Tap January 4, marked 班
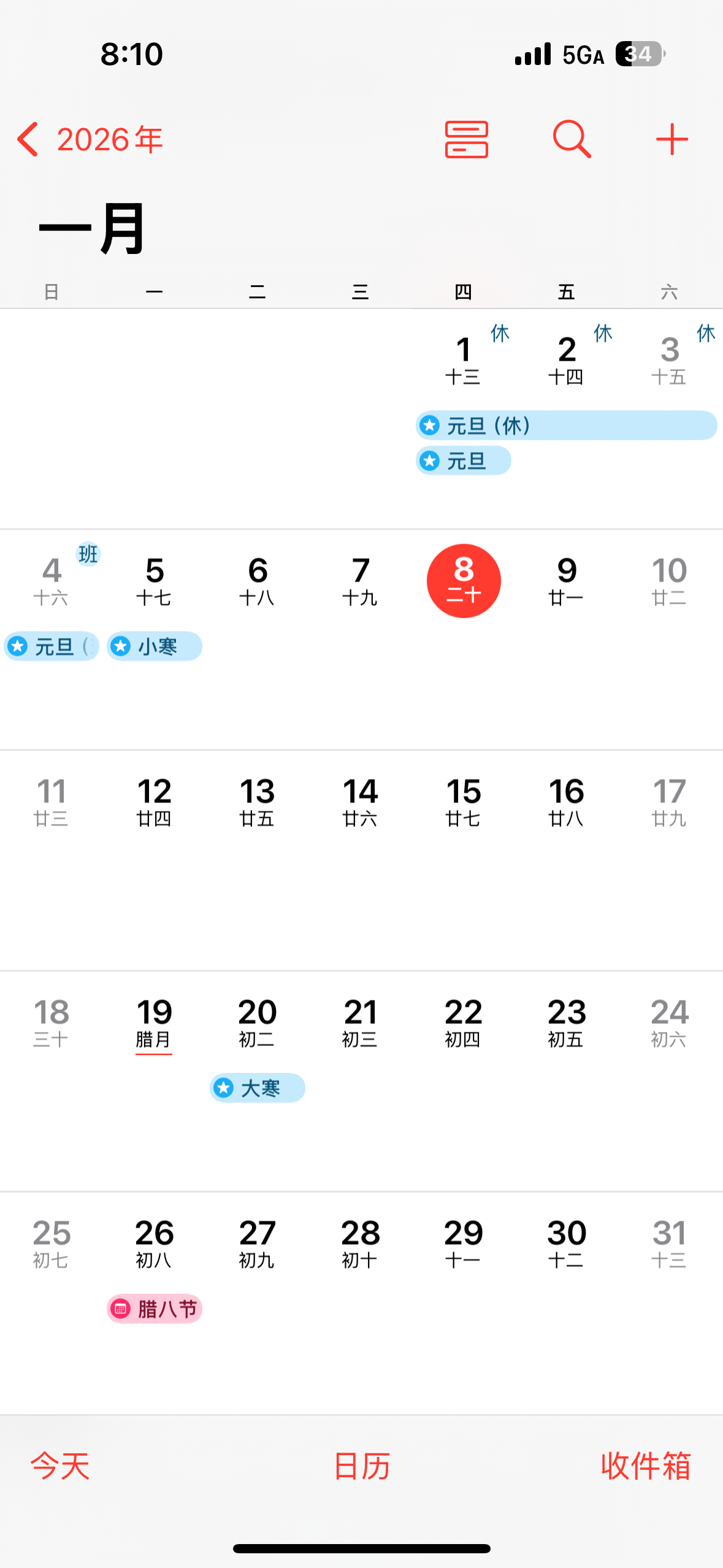 (52, 580)
